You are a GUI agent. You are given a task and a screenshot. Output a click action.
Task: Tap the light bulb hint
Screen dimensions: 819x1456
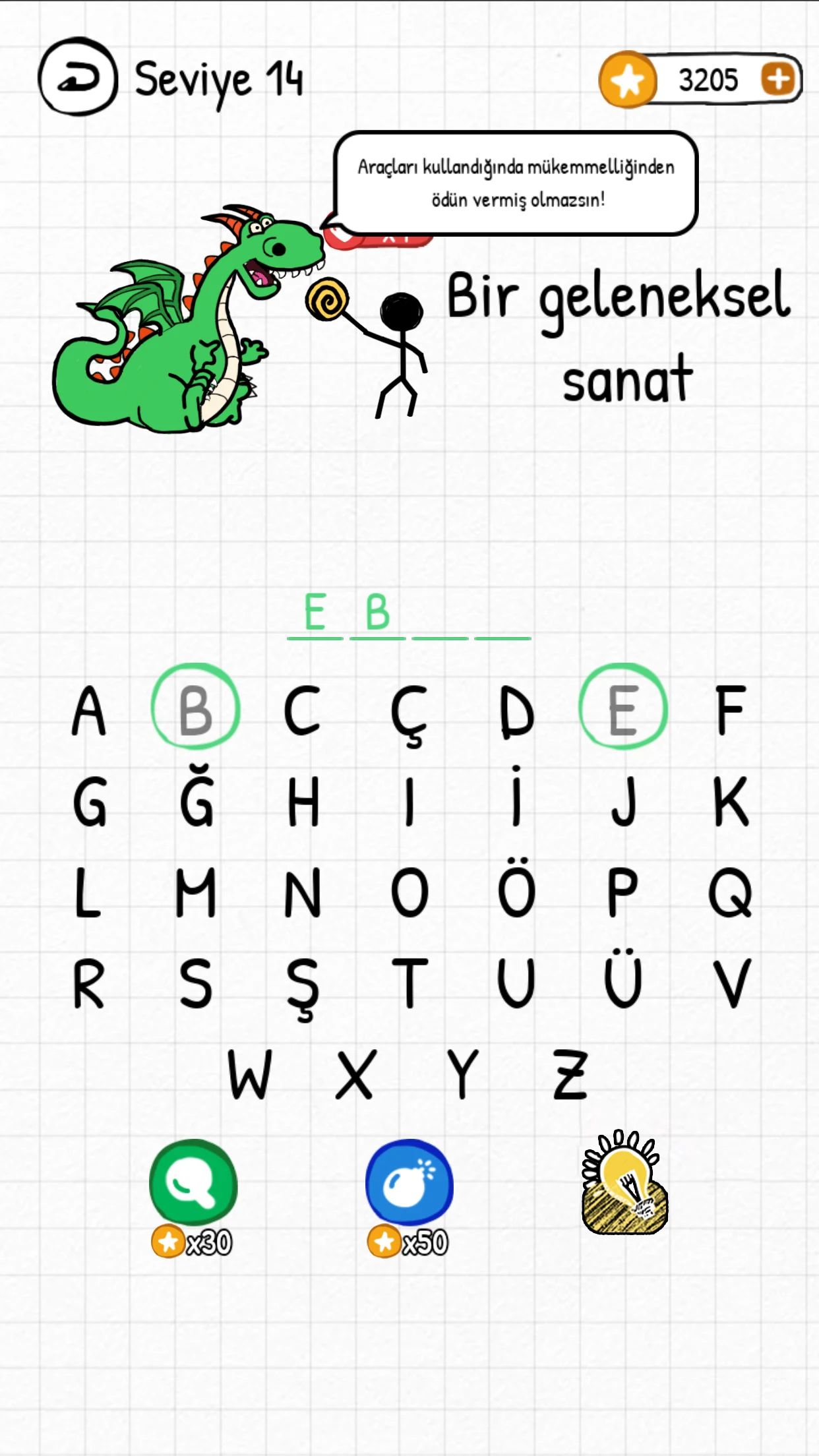coord(624,1184)
